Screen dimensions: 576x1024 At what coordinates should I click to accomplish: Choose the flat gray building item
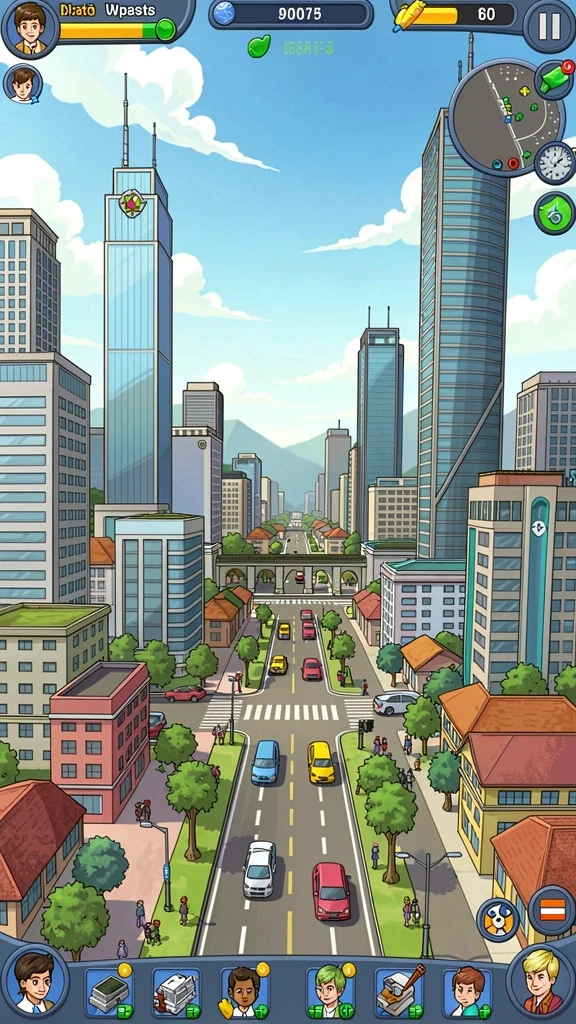point(108,991)
